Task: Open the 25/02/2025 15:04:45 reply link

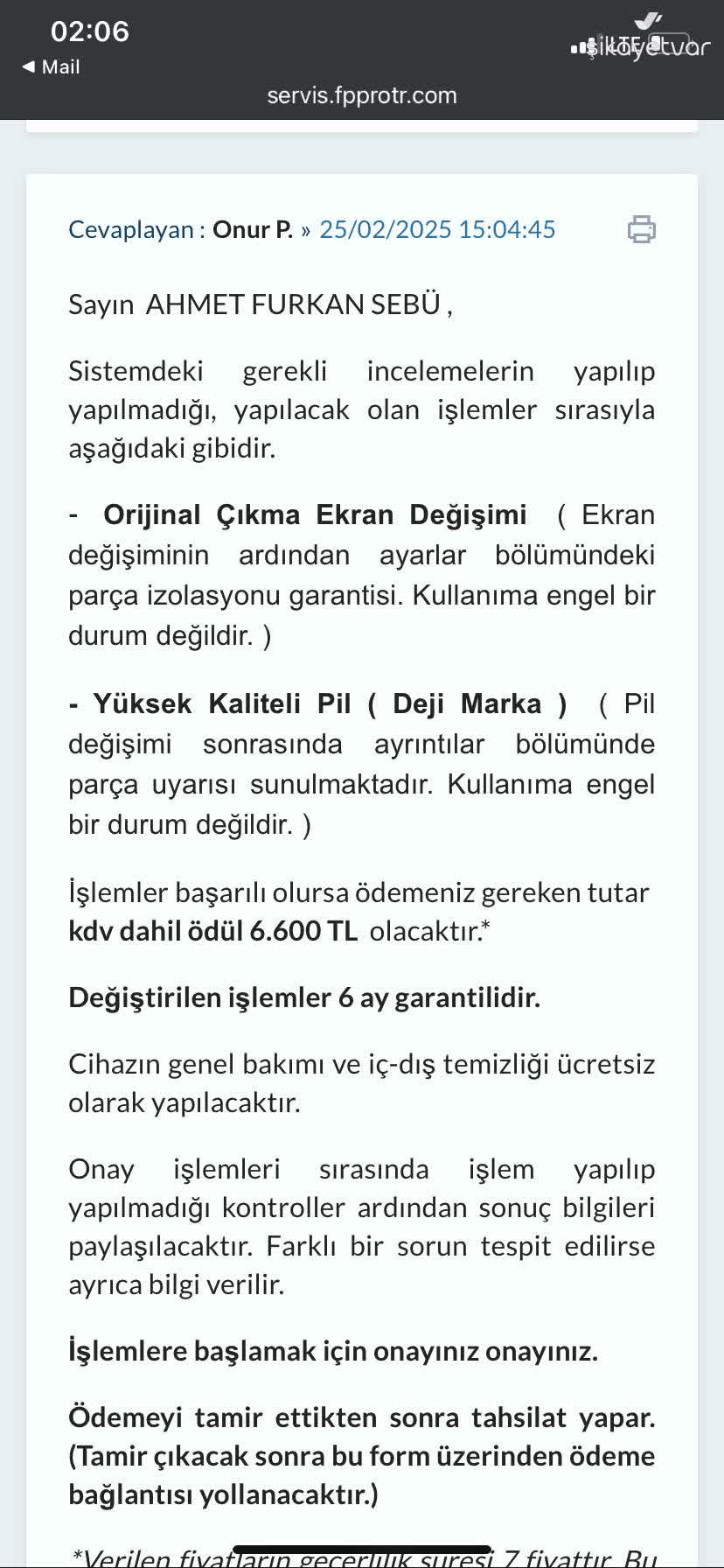Action: pyautogui.click(x=437, y=230)
